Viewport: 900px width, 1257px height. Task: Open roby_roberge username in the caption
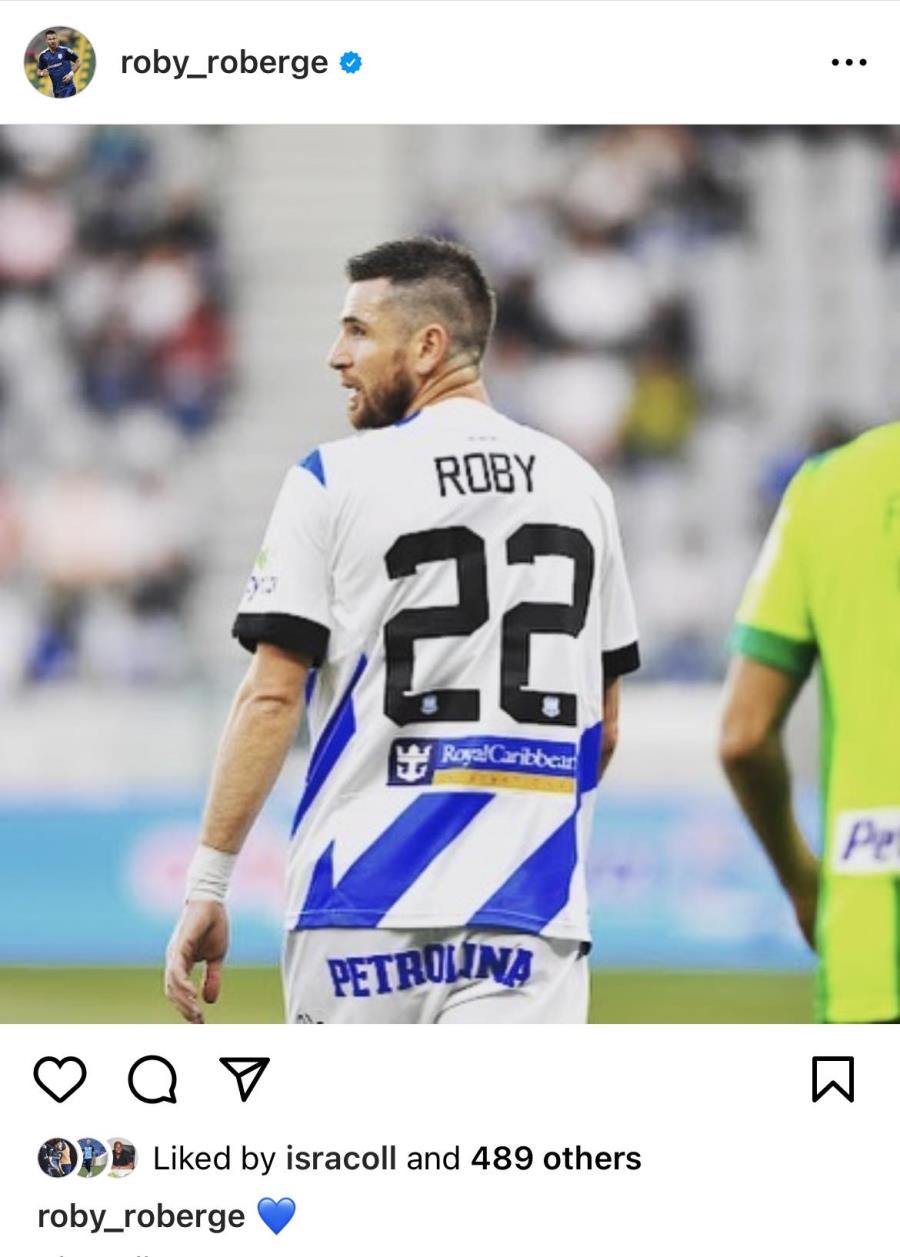point(140,1216)
